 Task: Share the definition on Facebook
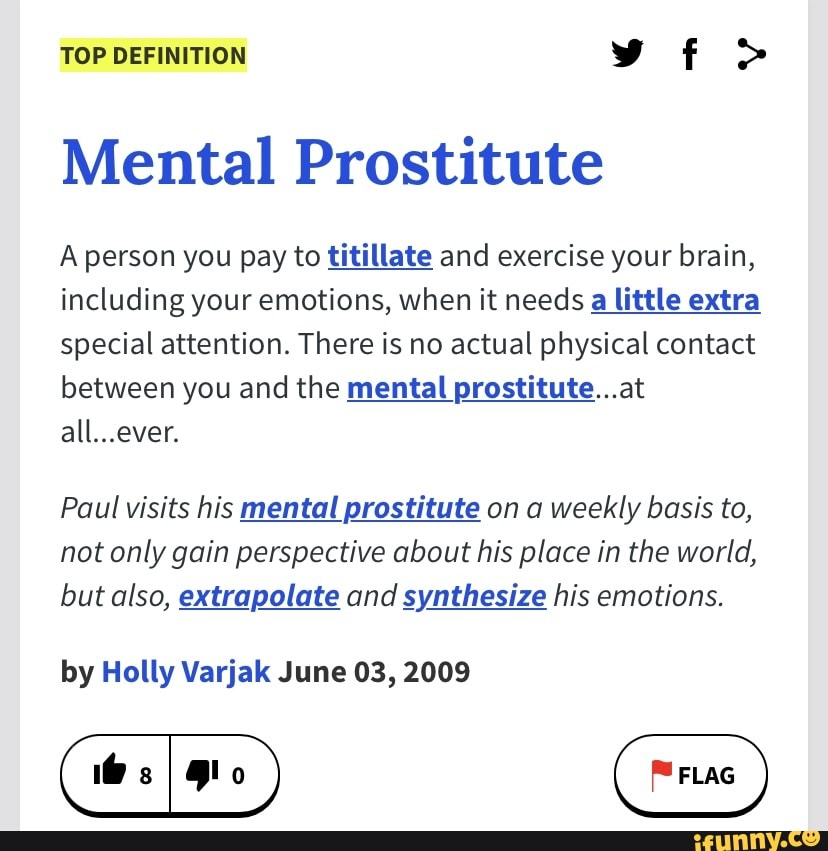pos(688,57)
